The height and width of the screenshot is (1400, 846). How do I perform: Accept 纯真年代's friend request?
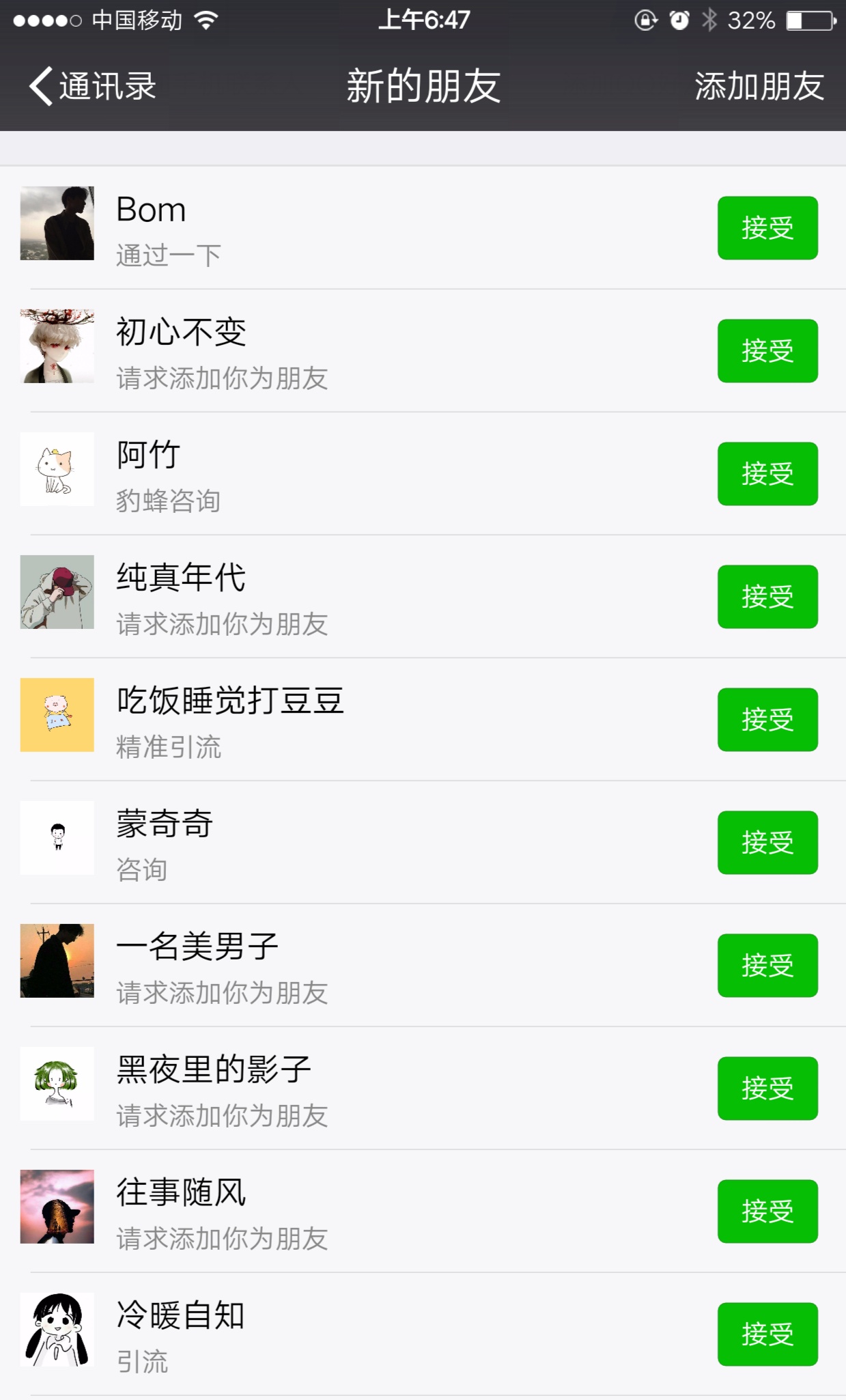click(x=767, y=597)
